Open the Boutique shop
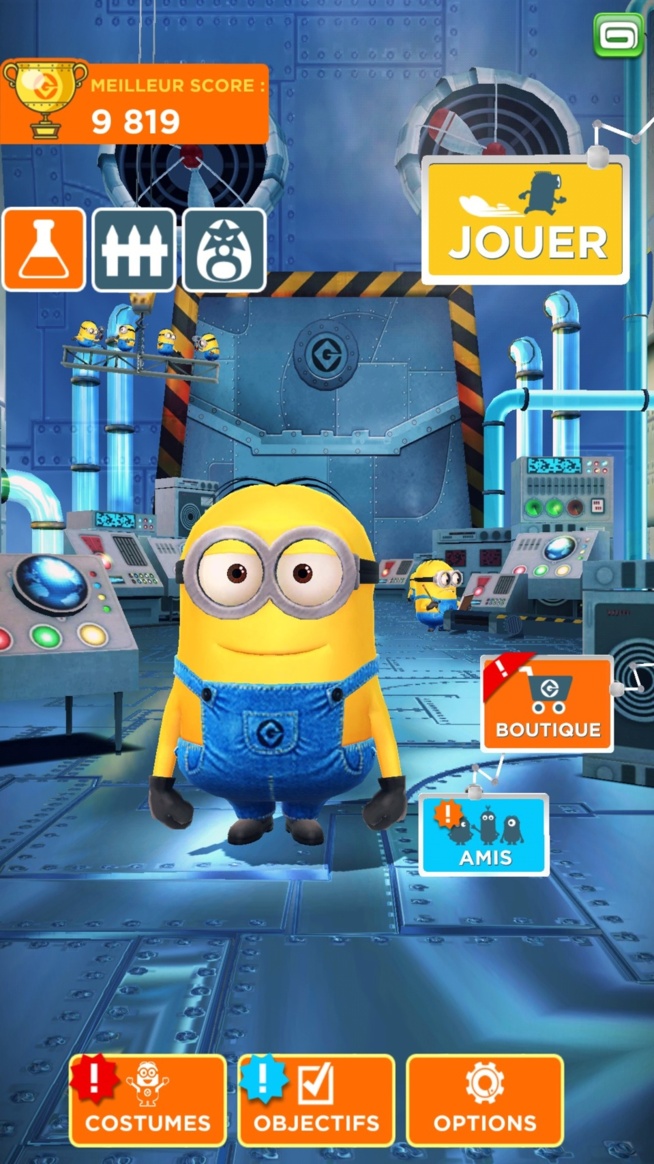Image resolution: width=654 pixels, height=1164 pixels. 547,705
